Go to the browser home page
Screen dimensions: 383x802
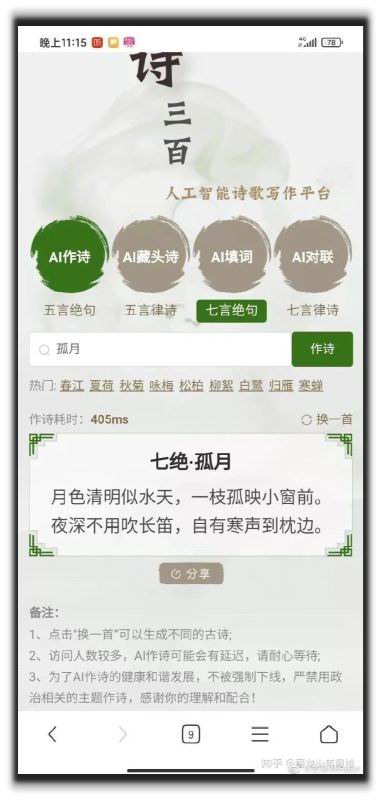329,734
